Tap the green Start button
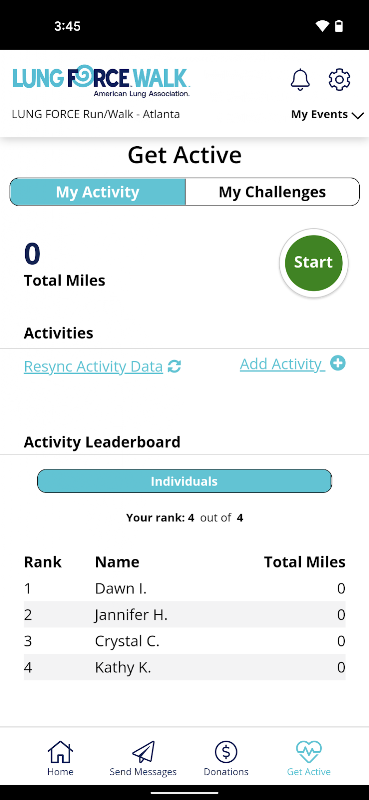369x800 pixels. point(313,263)
